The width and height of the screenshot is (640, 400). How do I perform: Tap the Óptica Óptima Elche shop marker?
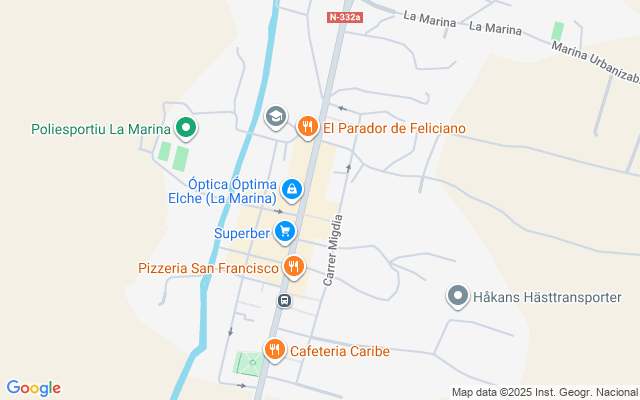(292, 188)
